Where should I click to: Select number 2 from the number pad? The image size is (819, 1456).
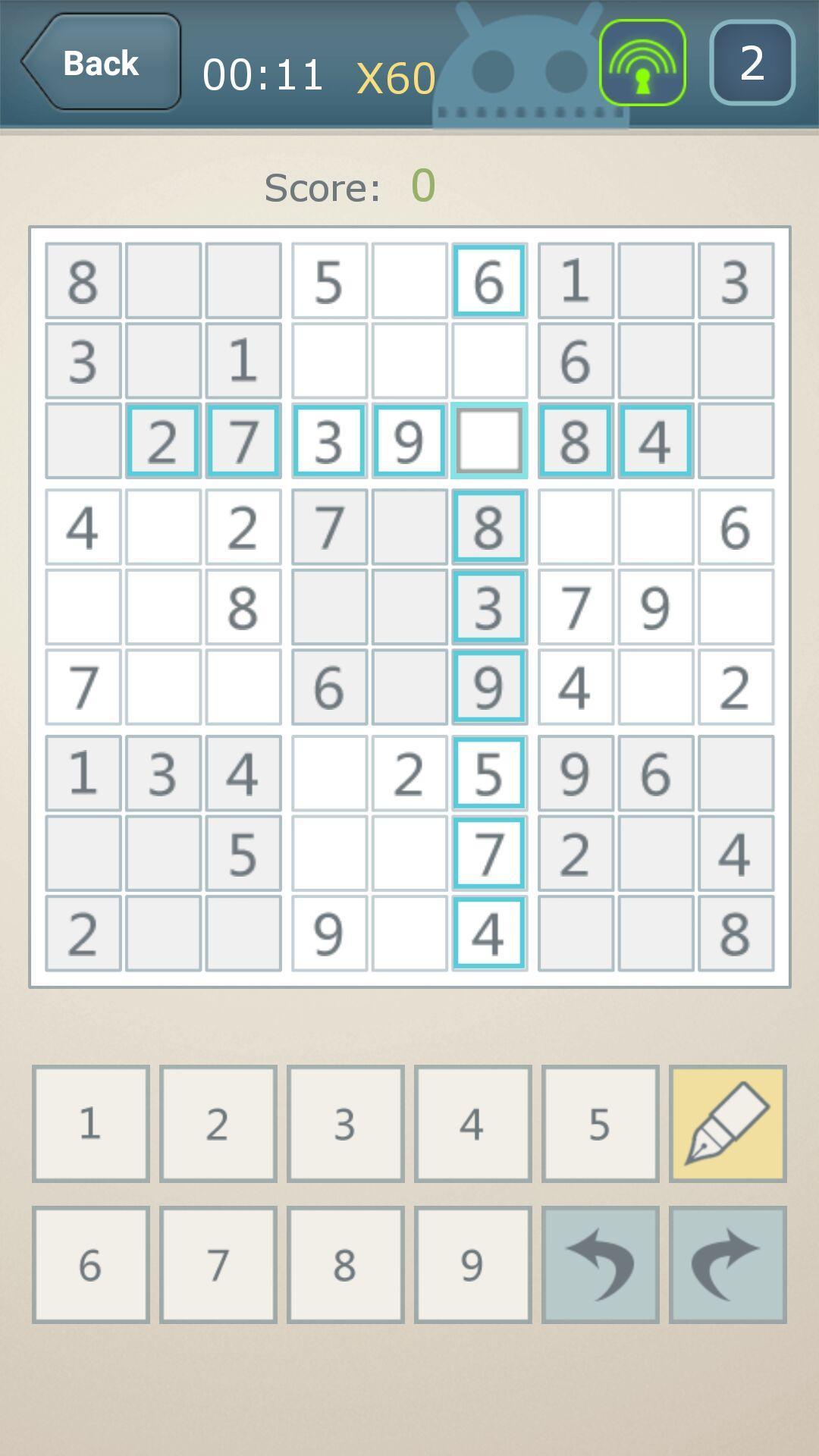[x=218, y=1125]
